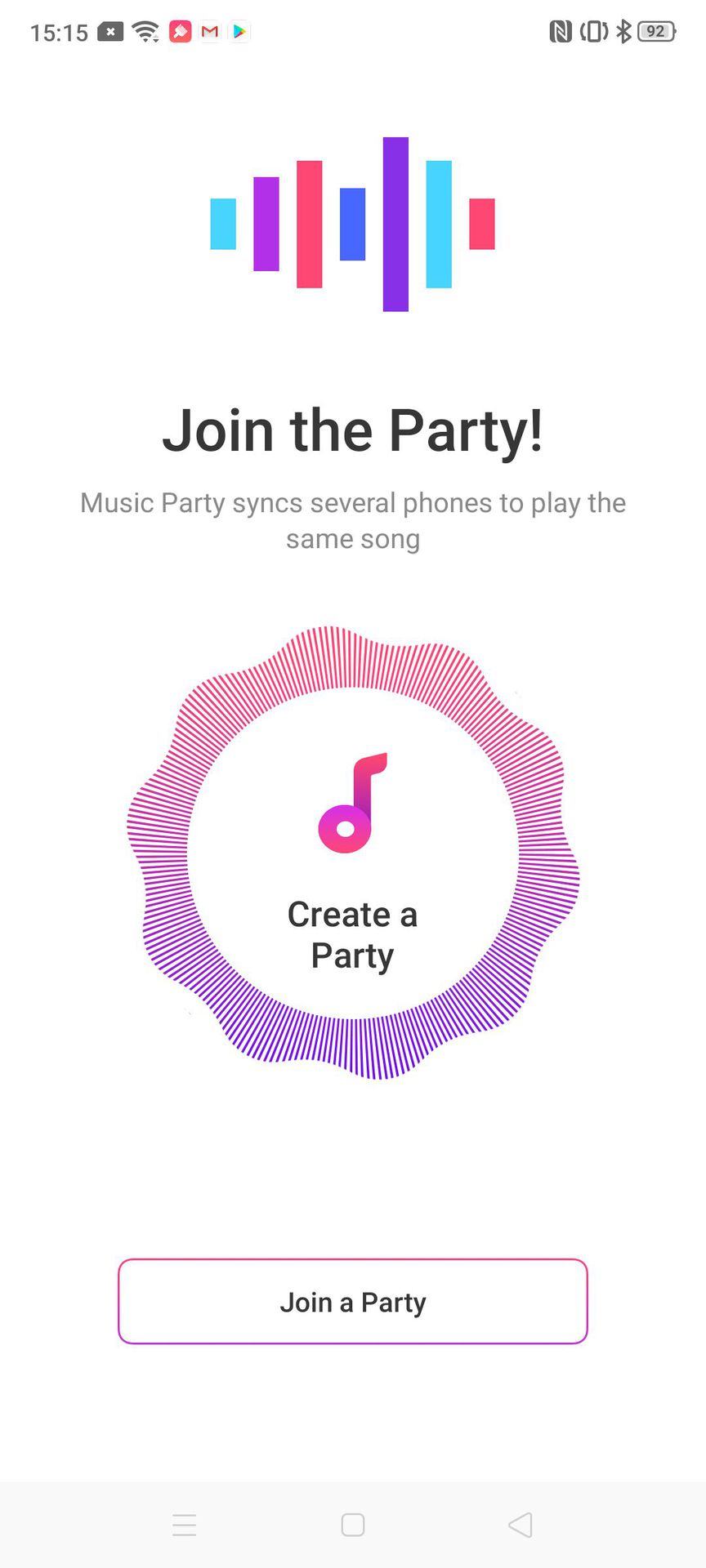Open the navigation bar menu button
The height and width of the screenshot is (1568, 706).
pos(185,1525)
